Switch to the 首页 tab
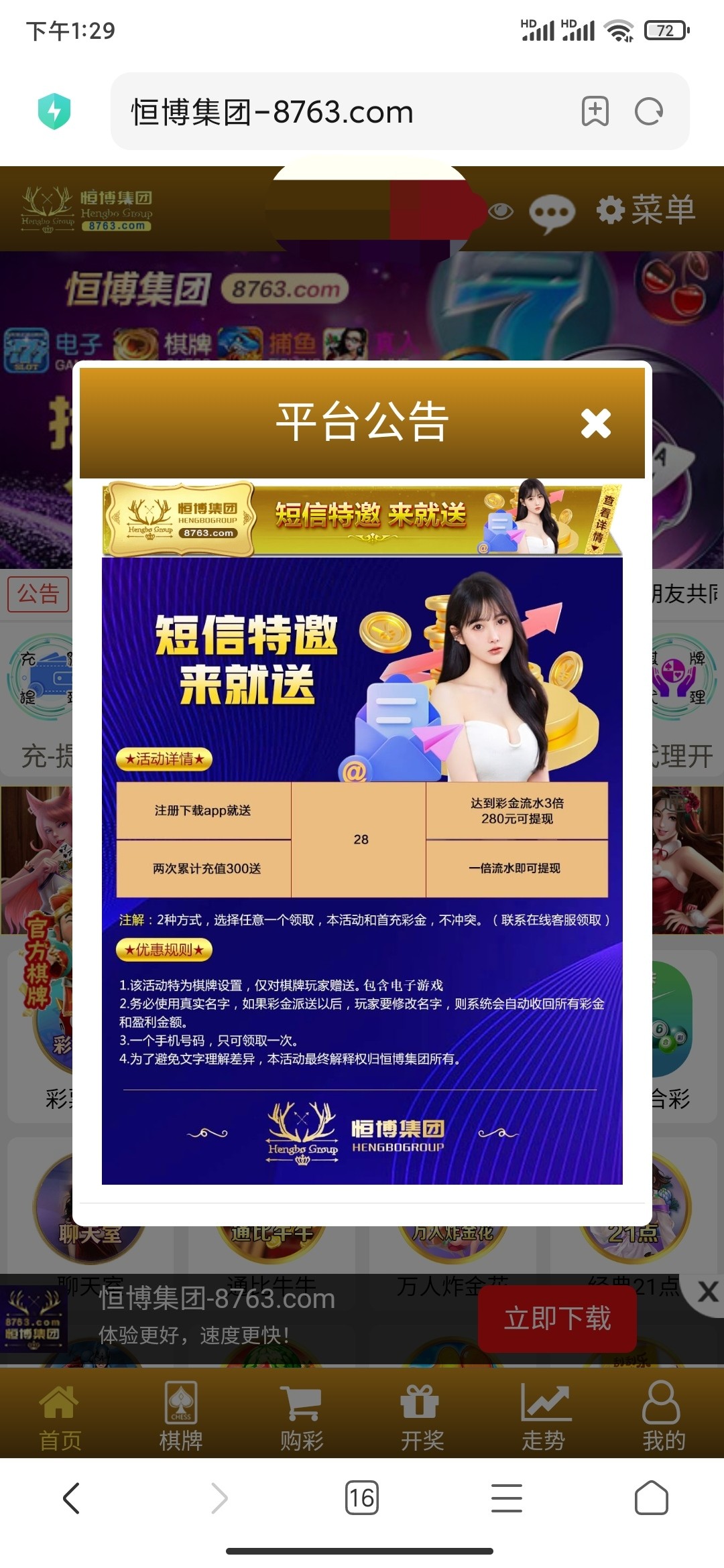This screenshot has width=724, height=1568. [60, 1413]
